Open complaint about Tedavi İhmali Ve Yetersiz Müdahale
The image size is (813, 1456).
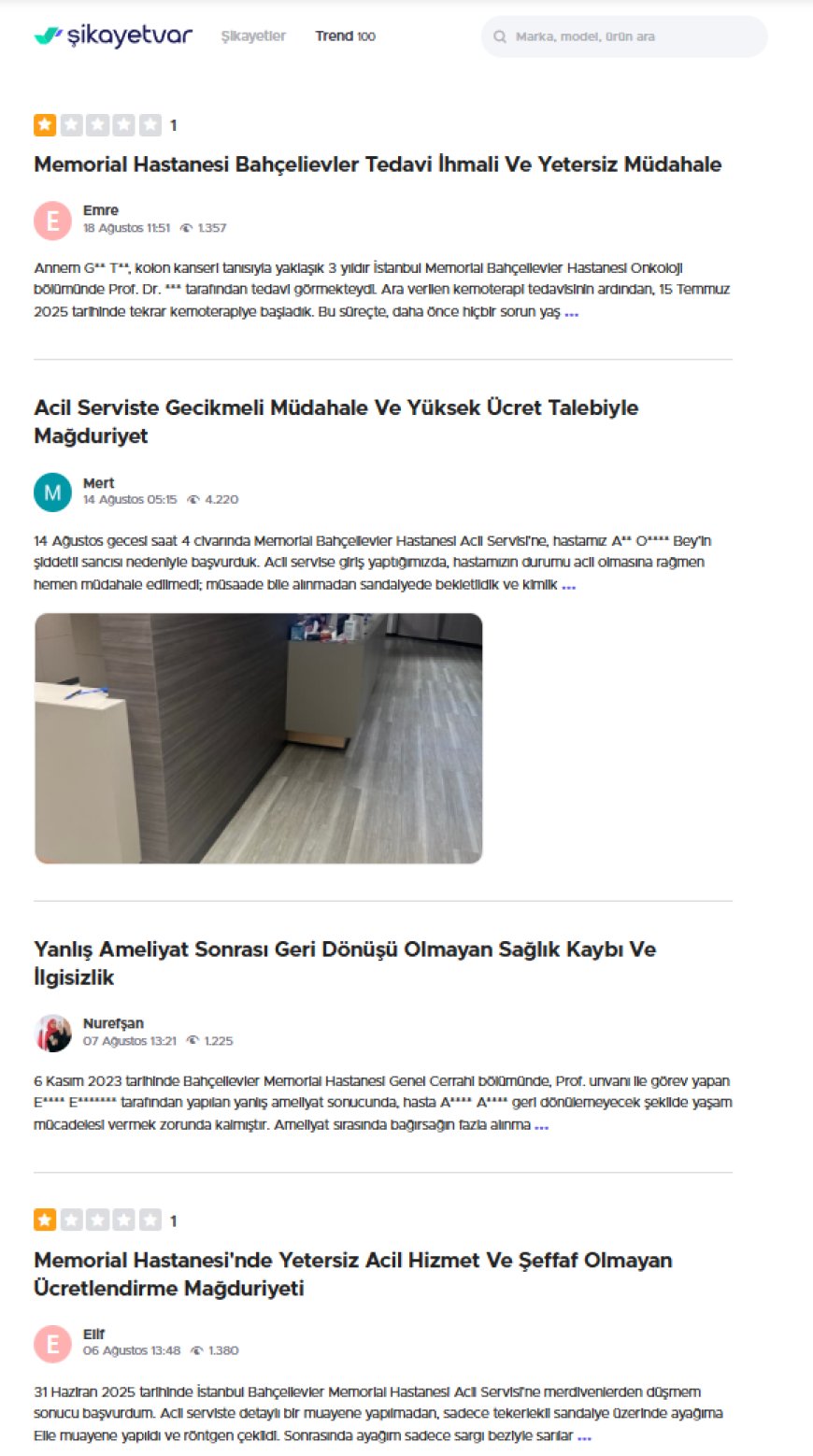tap(378, 164)
